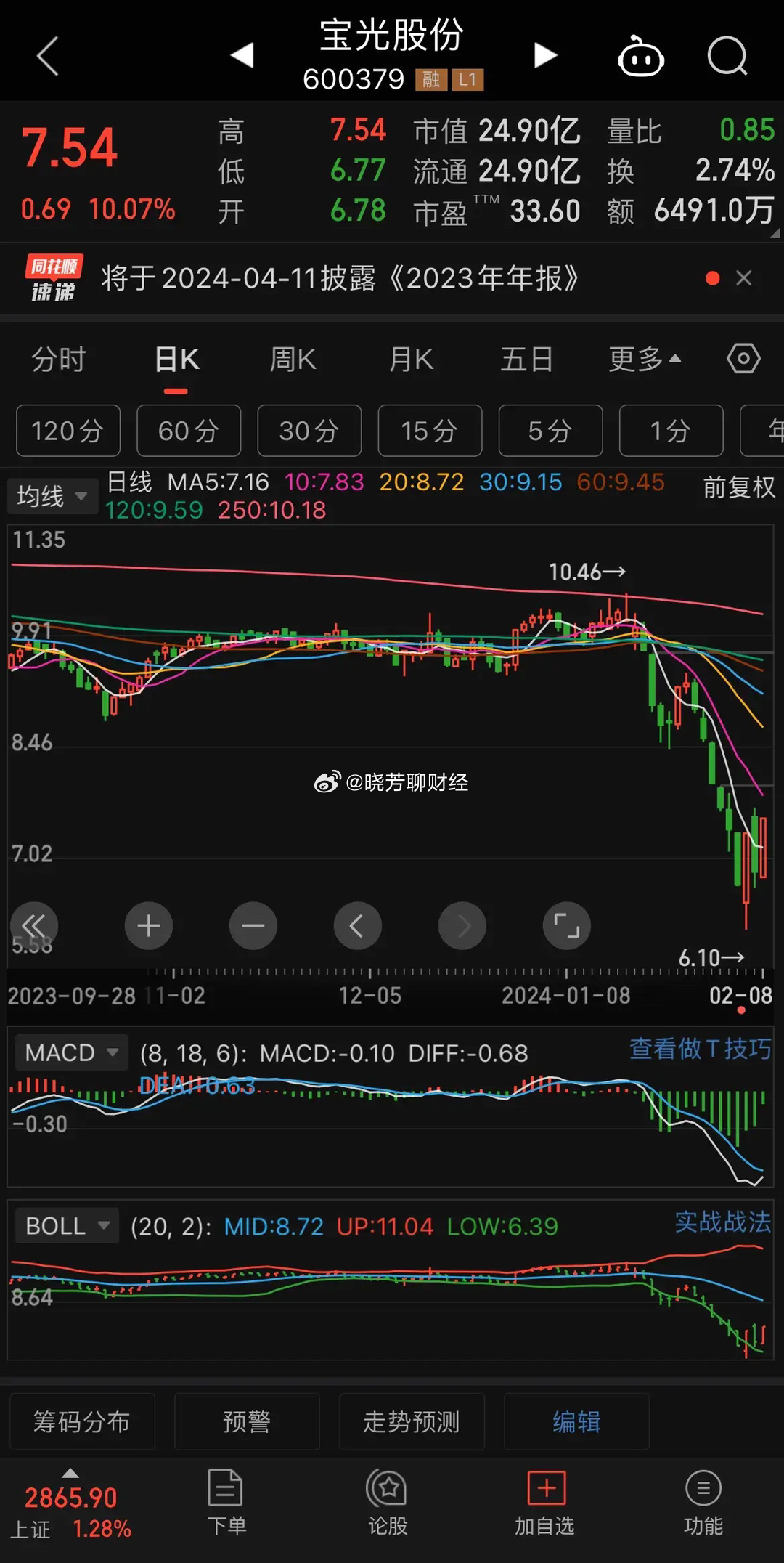Expand the 更多 chart options
784x1563 pixels.
pyautogui.click(x=644, y=360)
